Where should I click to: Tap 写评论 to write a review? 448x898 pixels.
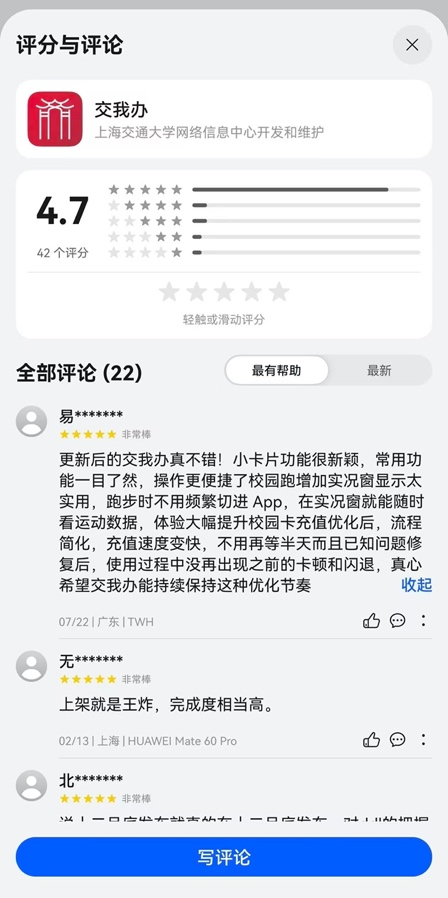(224, 857)
